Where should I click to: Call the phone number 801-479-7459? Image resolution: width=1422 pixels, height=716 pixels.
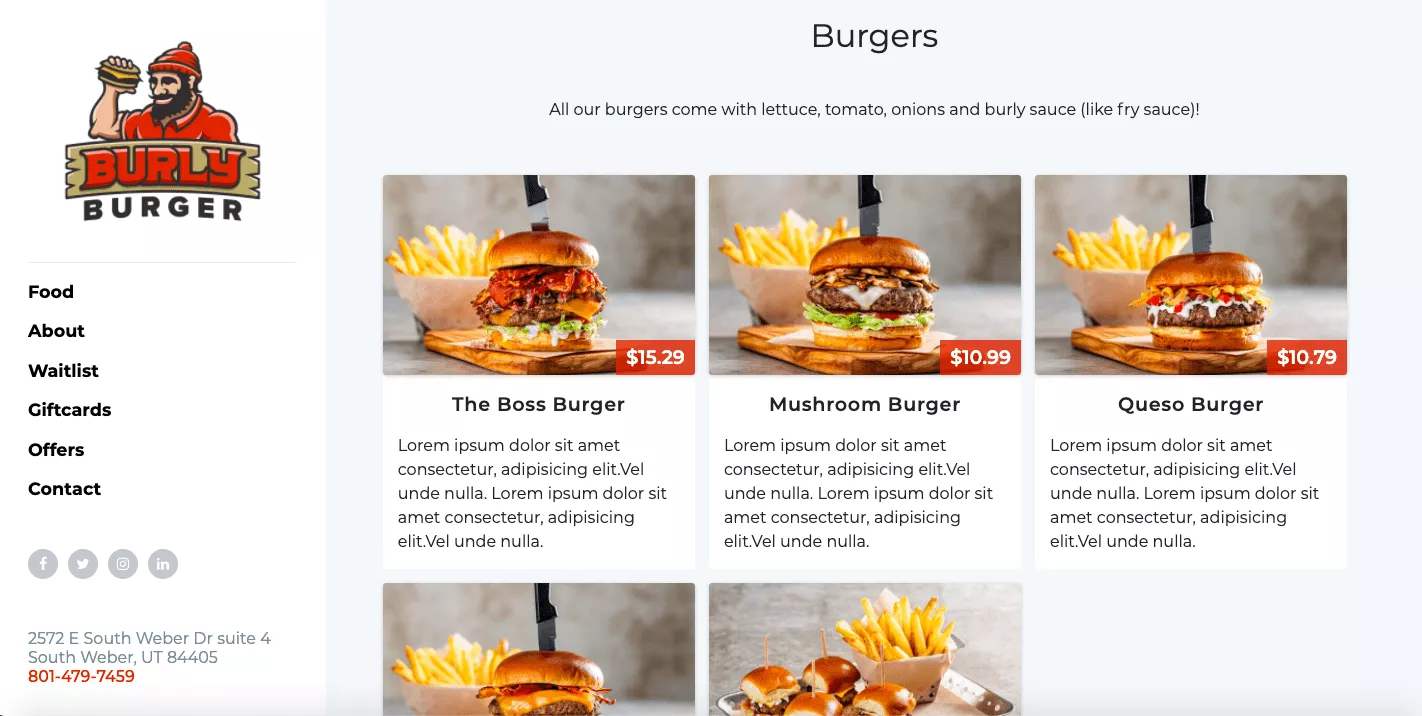click(81, 677)
